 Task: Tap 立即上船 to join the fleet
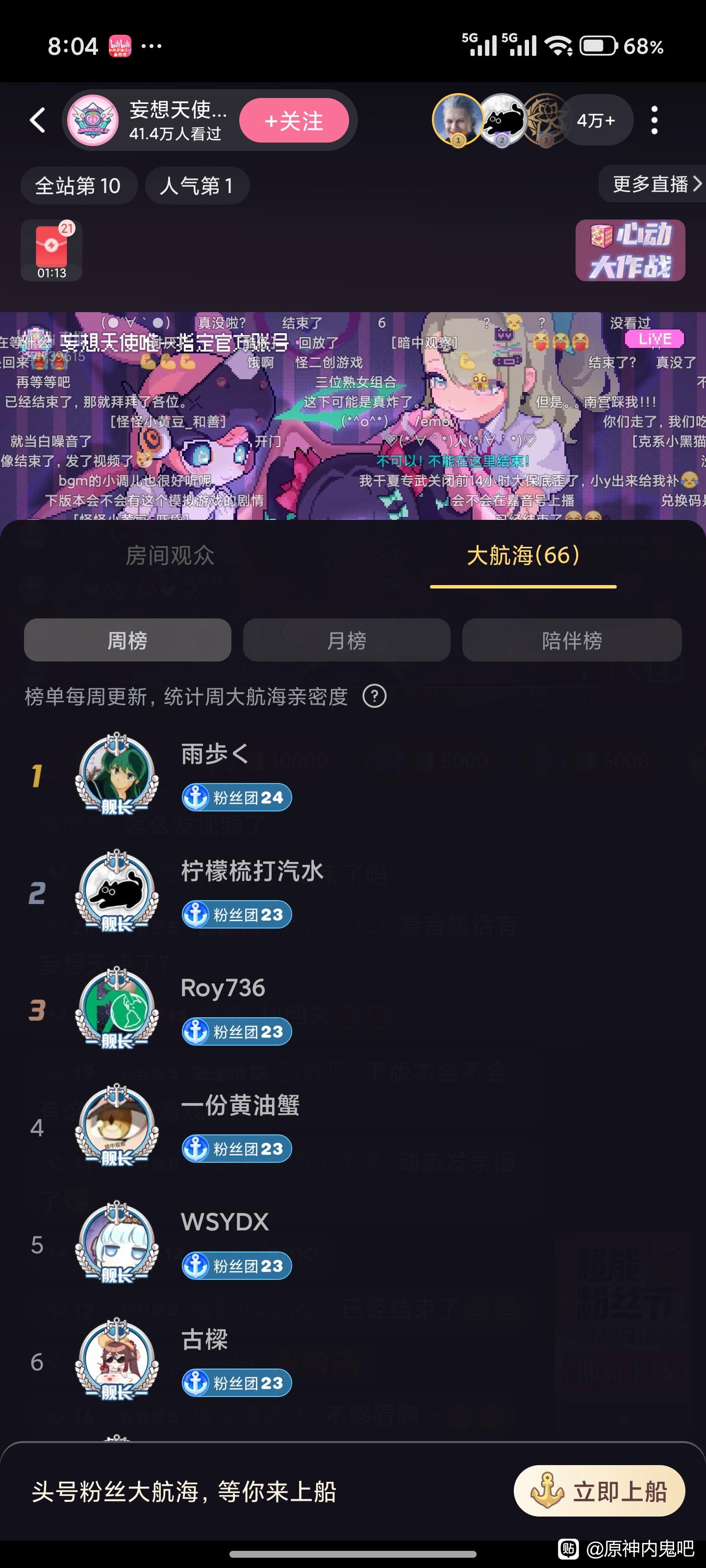(600, 1491)
